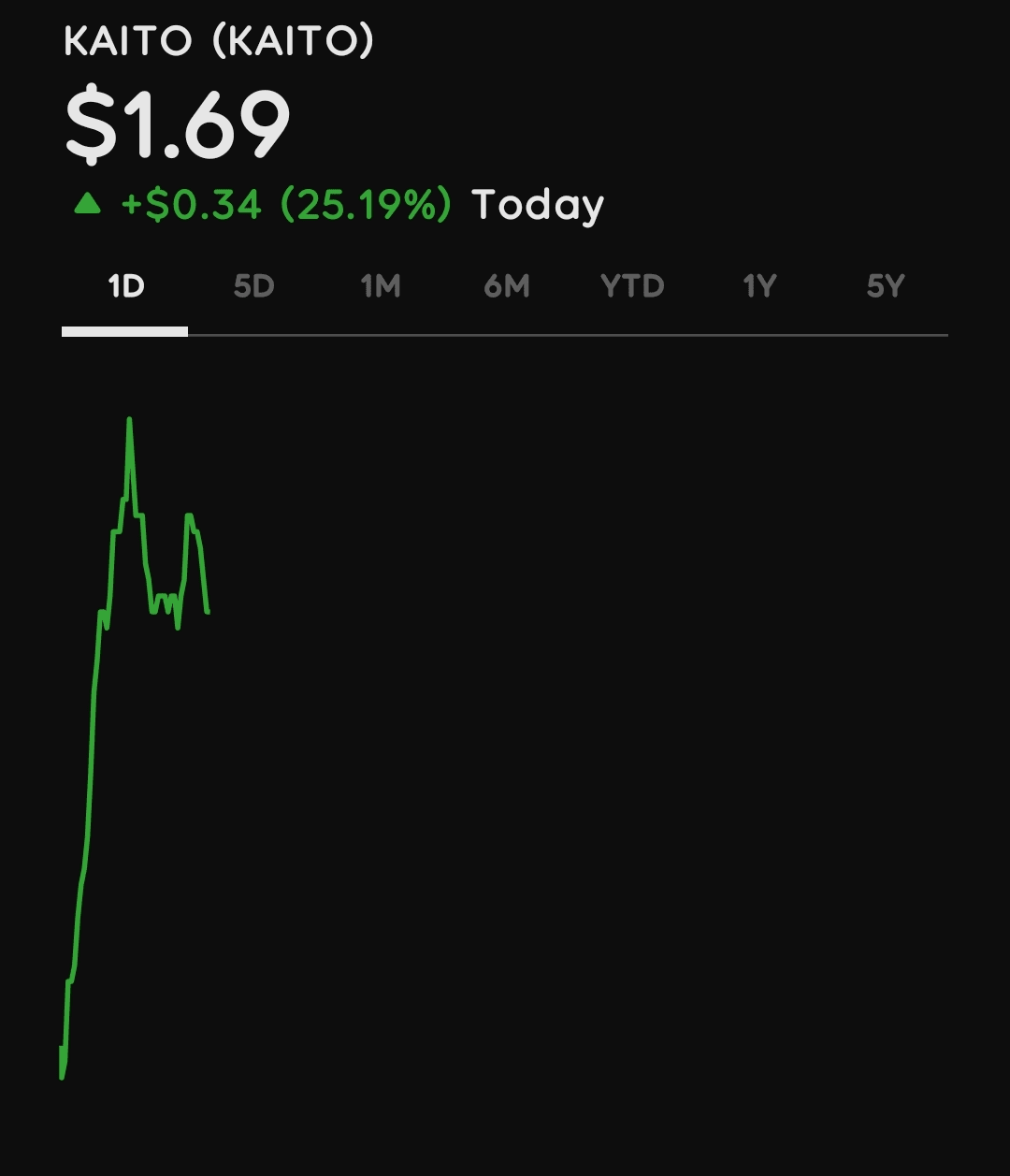Open the 5Y chart view
1010x1176 pixels.
pyautogui.click(x=886, y=286)
